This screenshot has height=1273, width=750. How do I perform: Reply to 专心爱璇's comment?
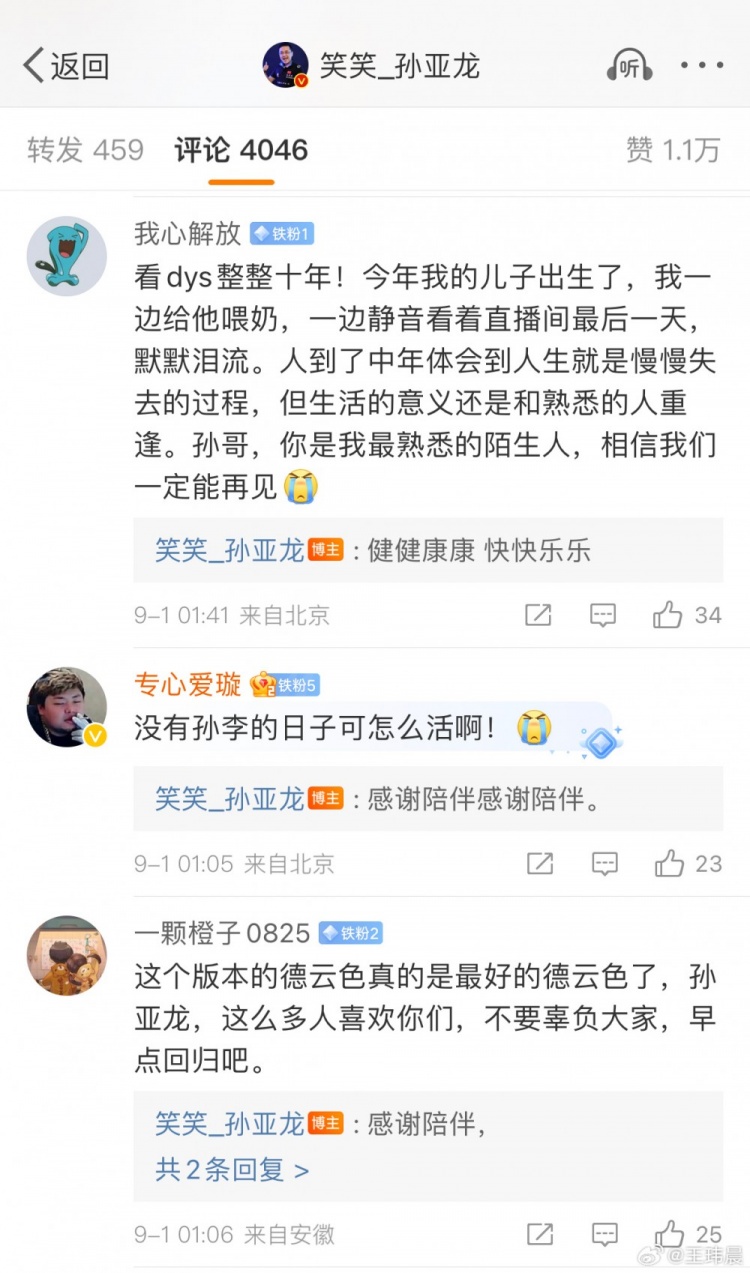point(604,863)
